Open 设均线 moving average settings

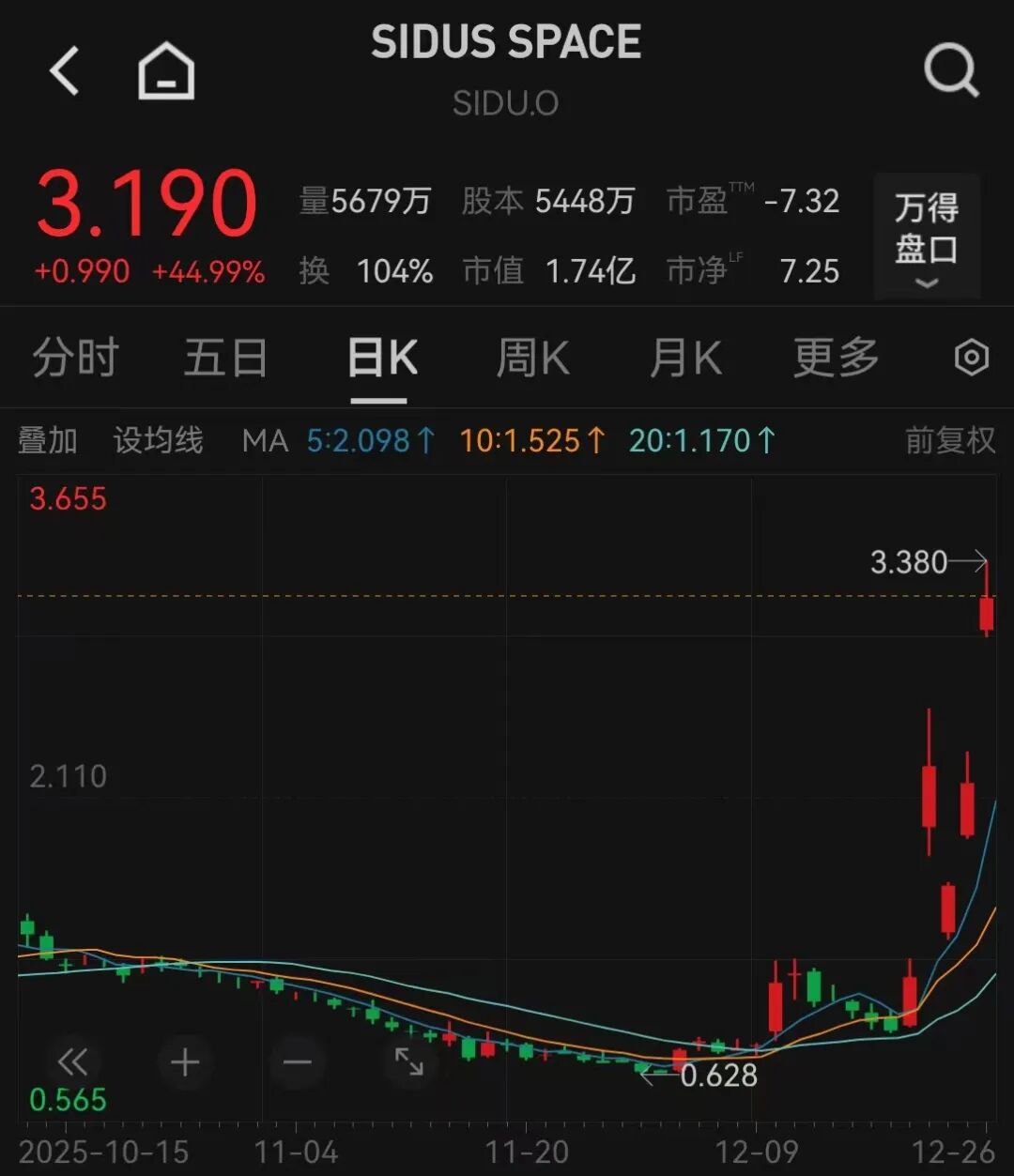[158, 440]
